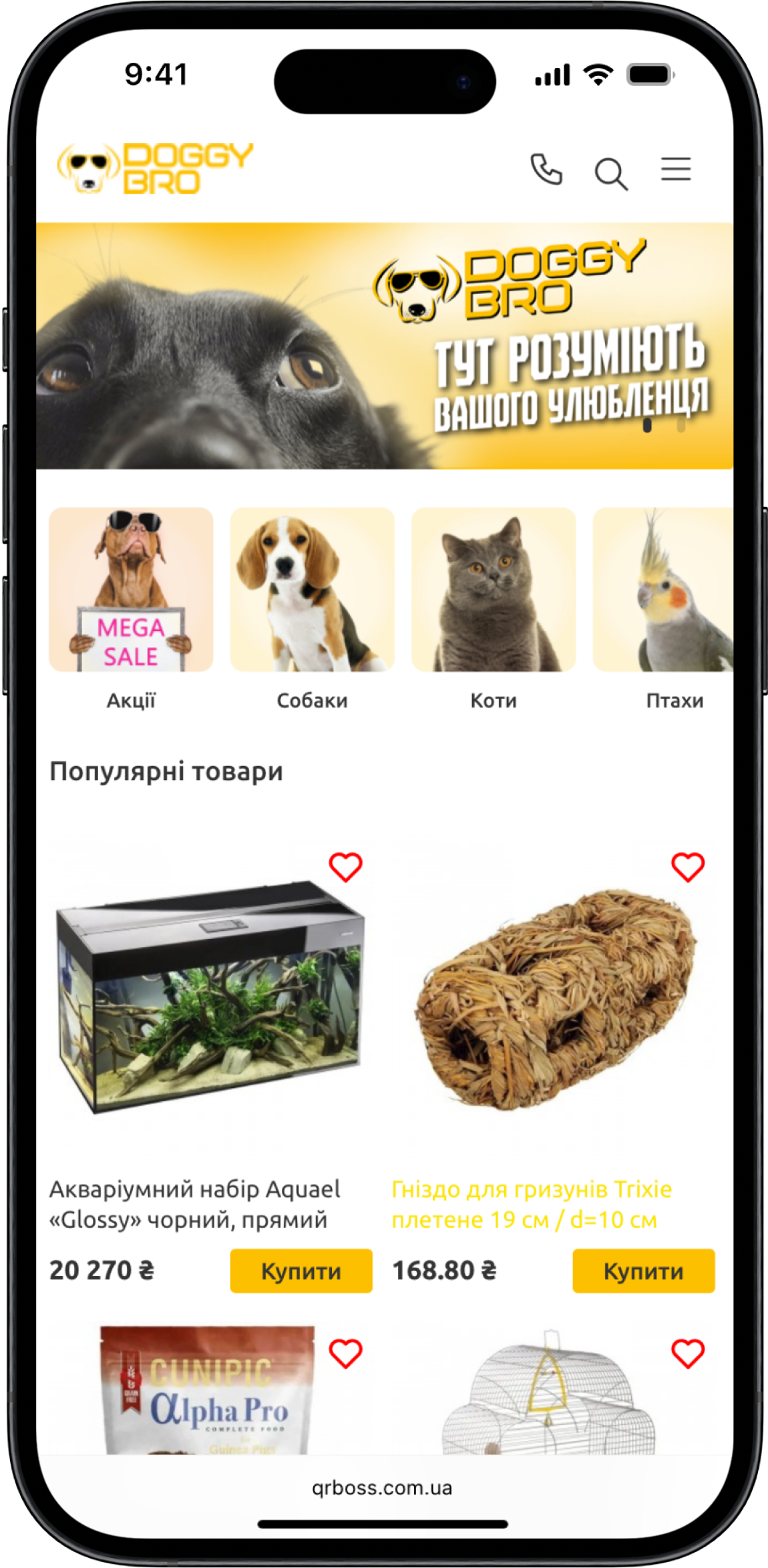768x1568 pixels.
Task: Add Aquael Glossy aquarium to favorites
Action: click(345, 867)
